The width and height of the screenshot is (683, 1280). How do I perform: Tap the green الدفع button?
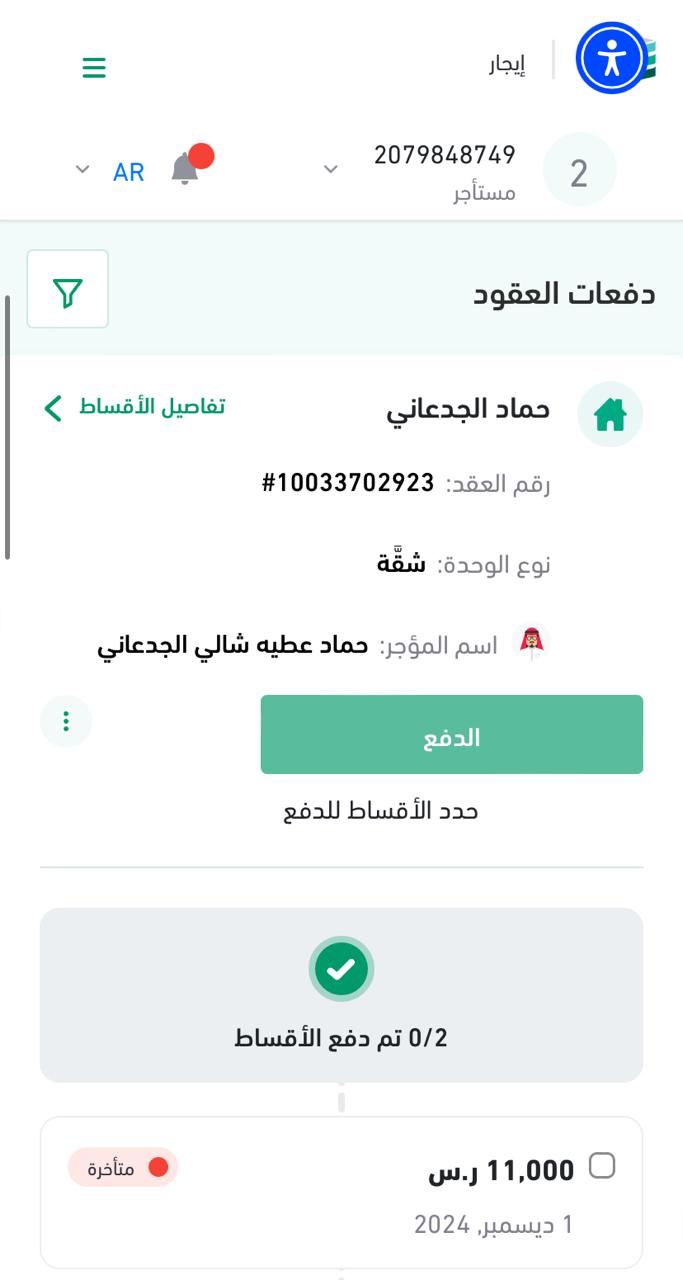(x=451, y=735)
